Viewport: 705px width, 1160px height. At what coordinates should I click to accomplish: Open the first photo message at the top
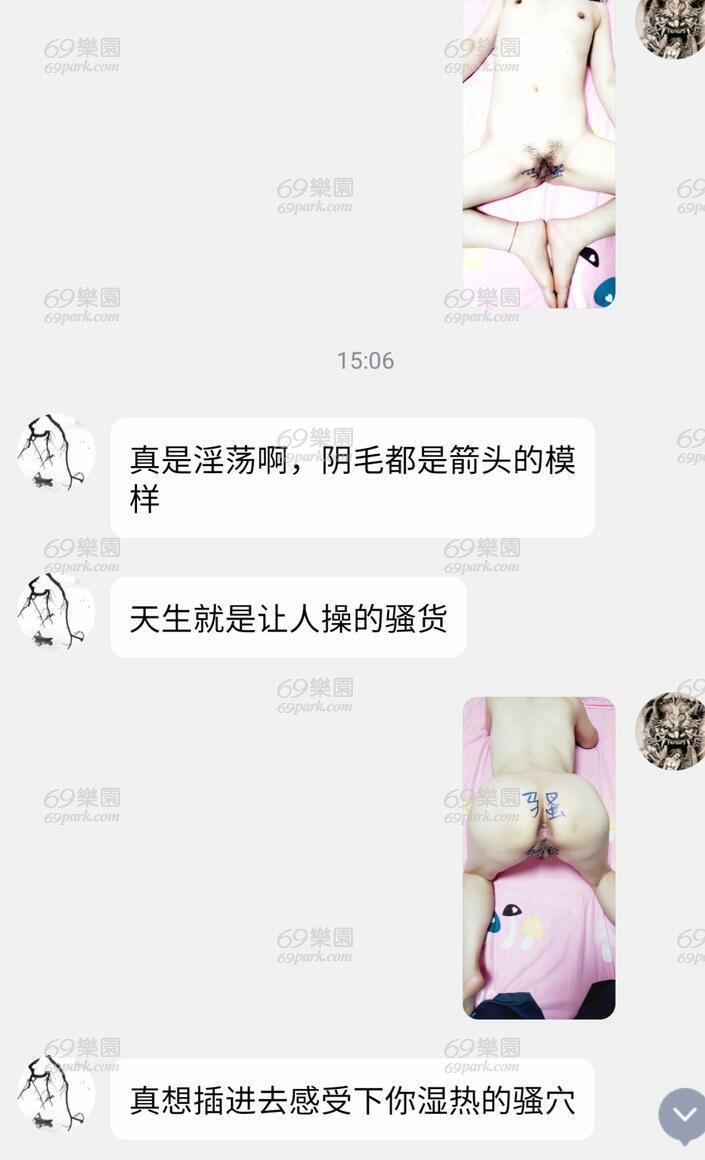[x=539, y=154]
